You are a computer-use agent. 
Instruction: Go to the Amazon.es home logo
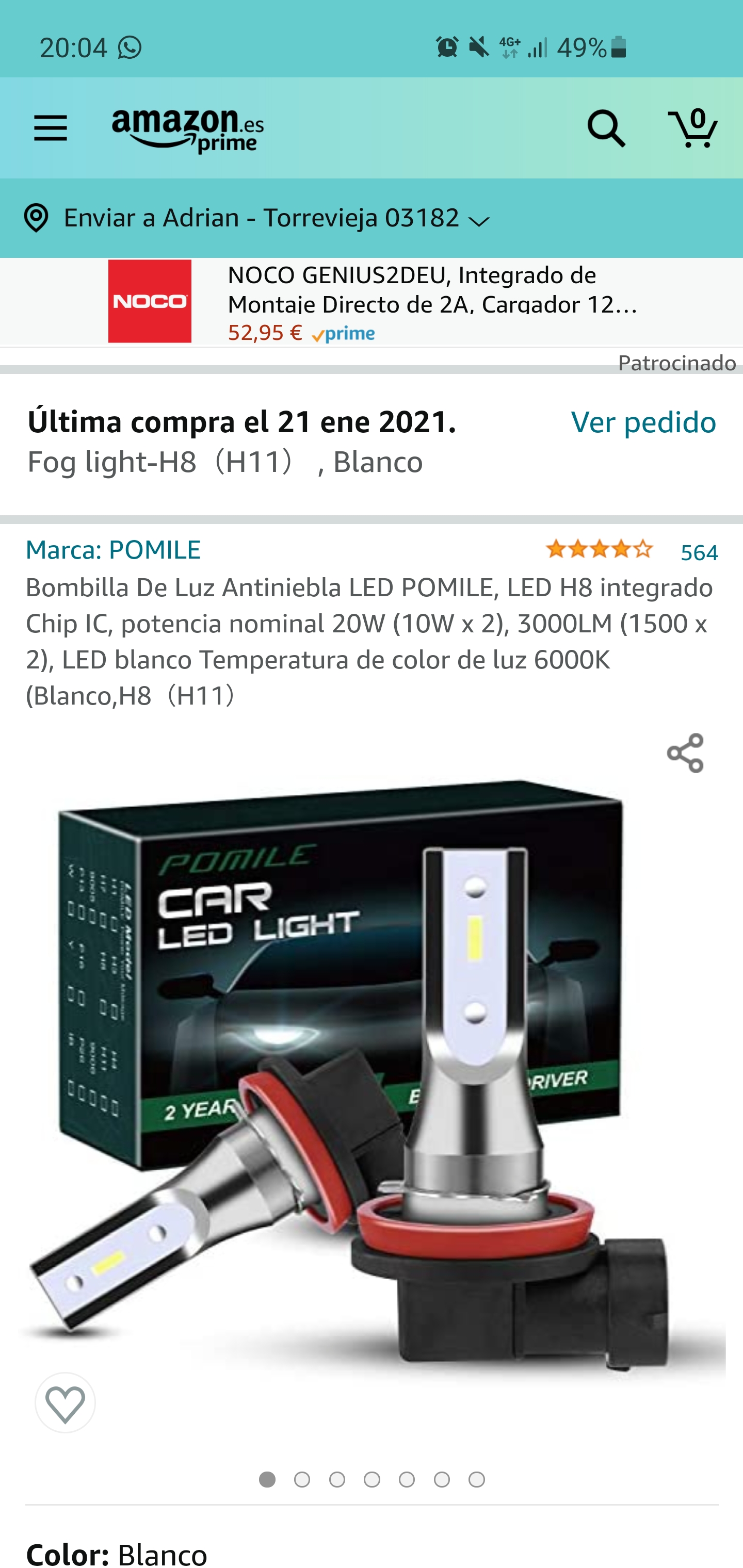188,130
